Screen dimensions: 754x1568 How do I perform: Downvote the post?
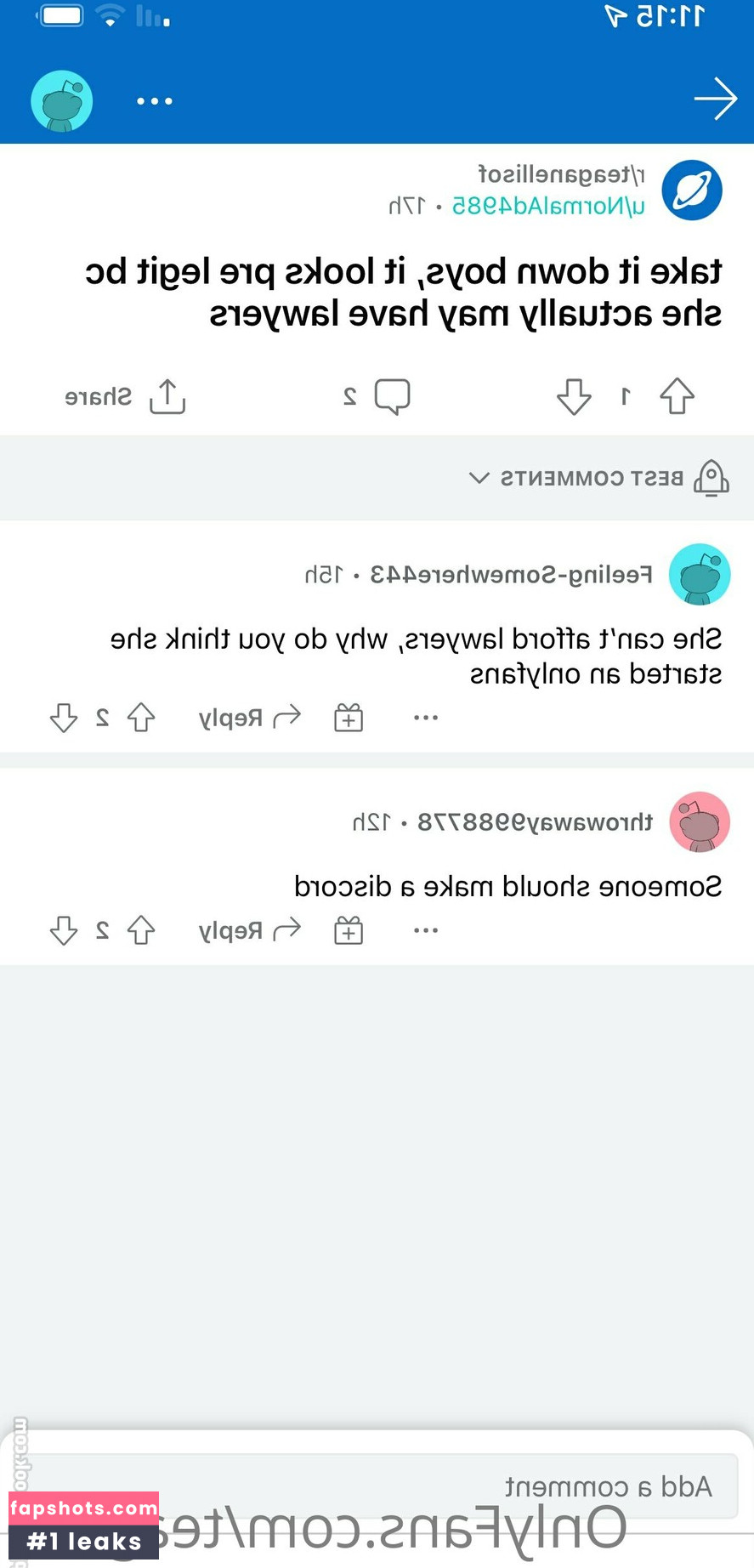tap(574, 396)
